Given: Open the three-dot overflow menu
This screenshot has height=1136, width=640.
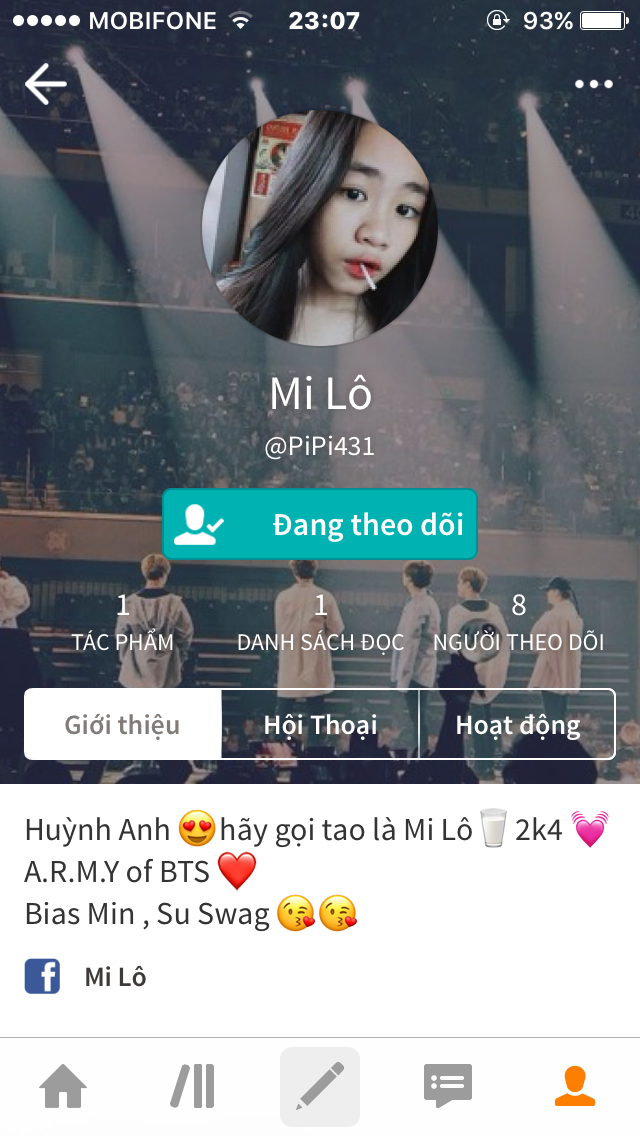Looking at the screenshot, I should [593, 85].
